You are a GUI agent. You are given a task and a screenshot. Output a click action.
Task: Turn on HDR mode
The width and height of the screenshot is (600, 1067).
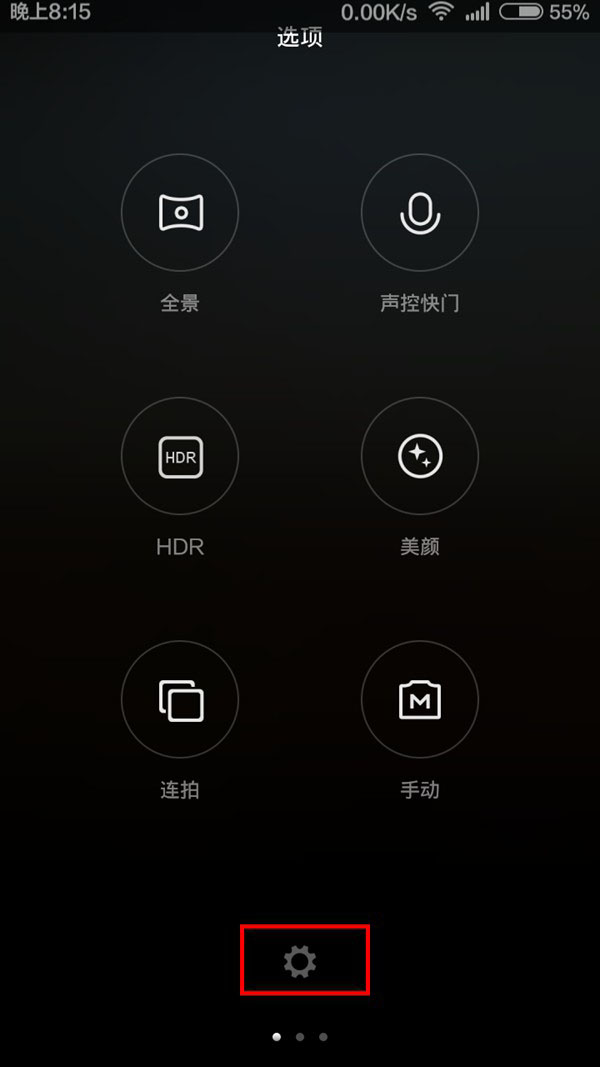[x=180, y=457]
